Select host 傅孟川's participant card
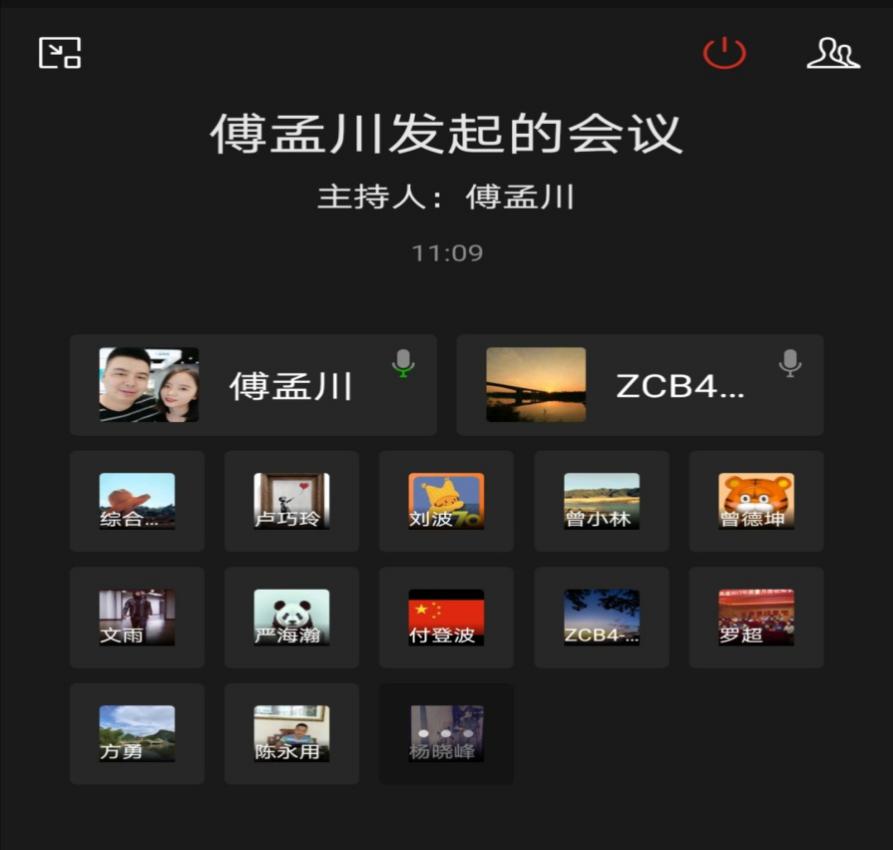893x850 pixels. (253, 385)
